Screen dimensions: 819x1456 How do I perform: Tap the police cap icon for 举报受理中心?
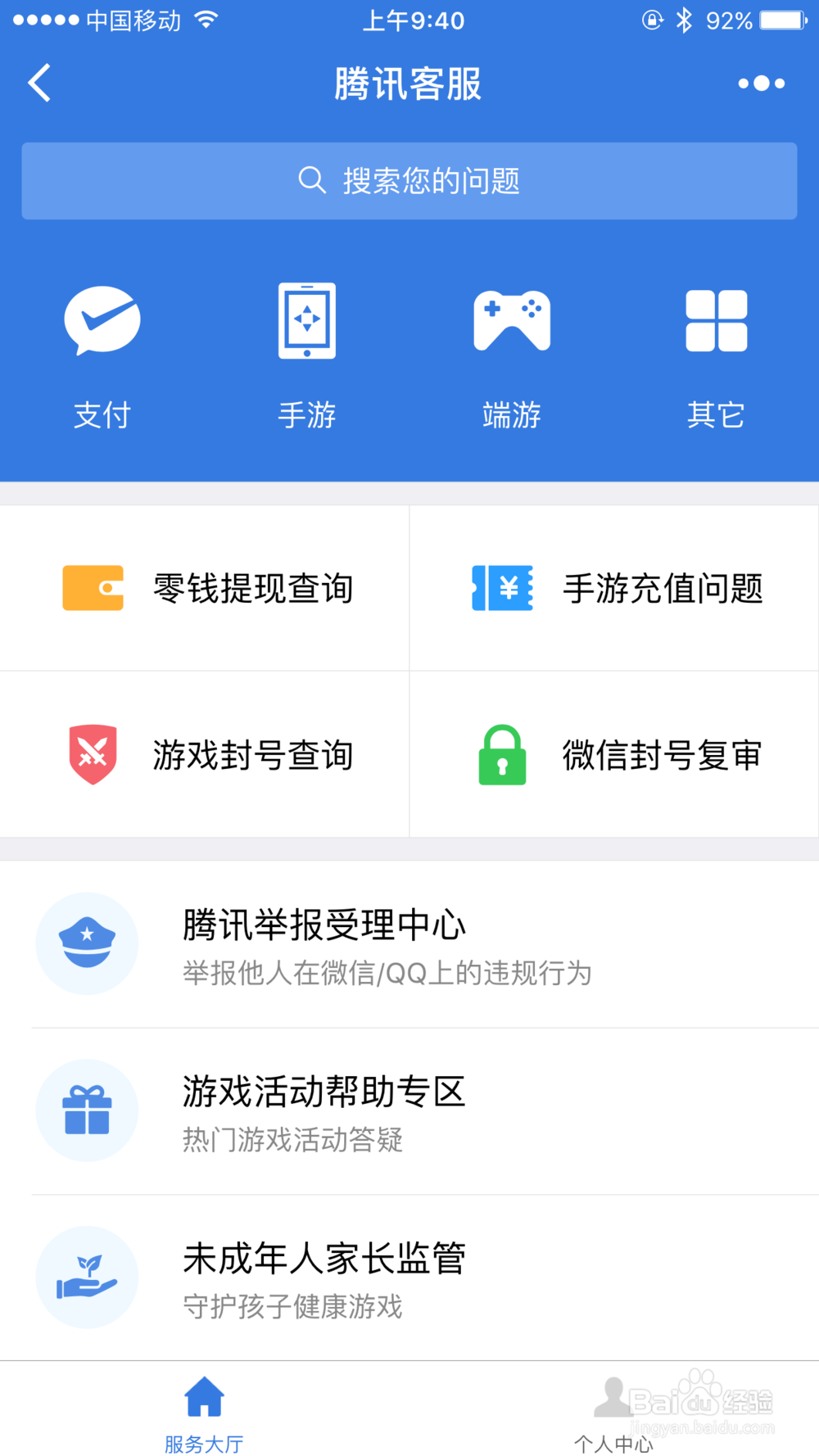click(88, 944)
